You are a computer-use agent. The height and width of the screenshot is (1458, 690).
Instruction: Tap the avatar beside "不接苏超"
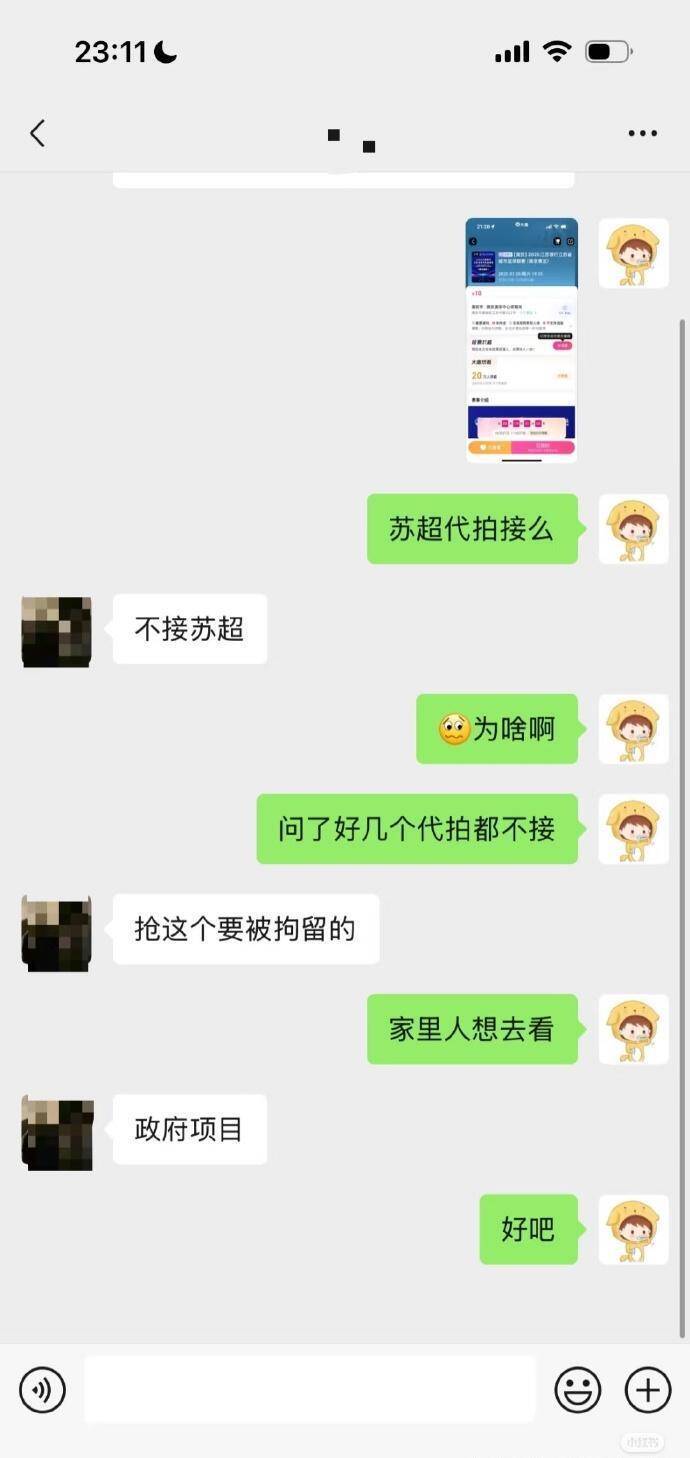coord(57,631)
